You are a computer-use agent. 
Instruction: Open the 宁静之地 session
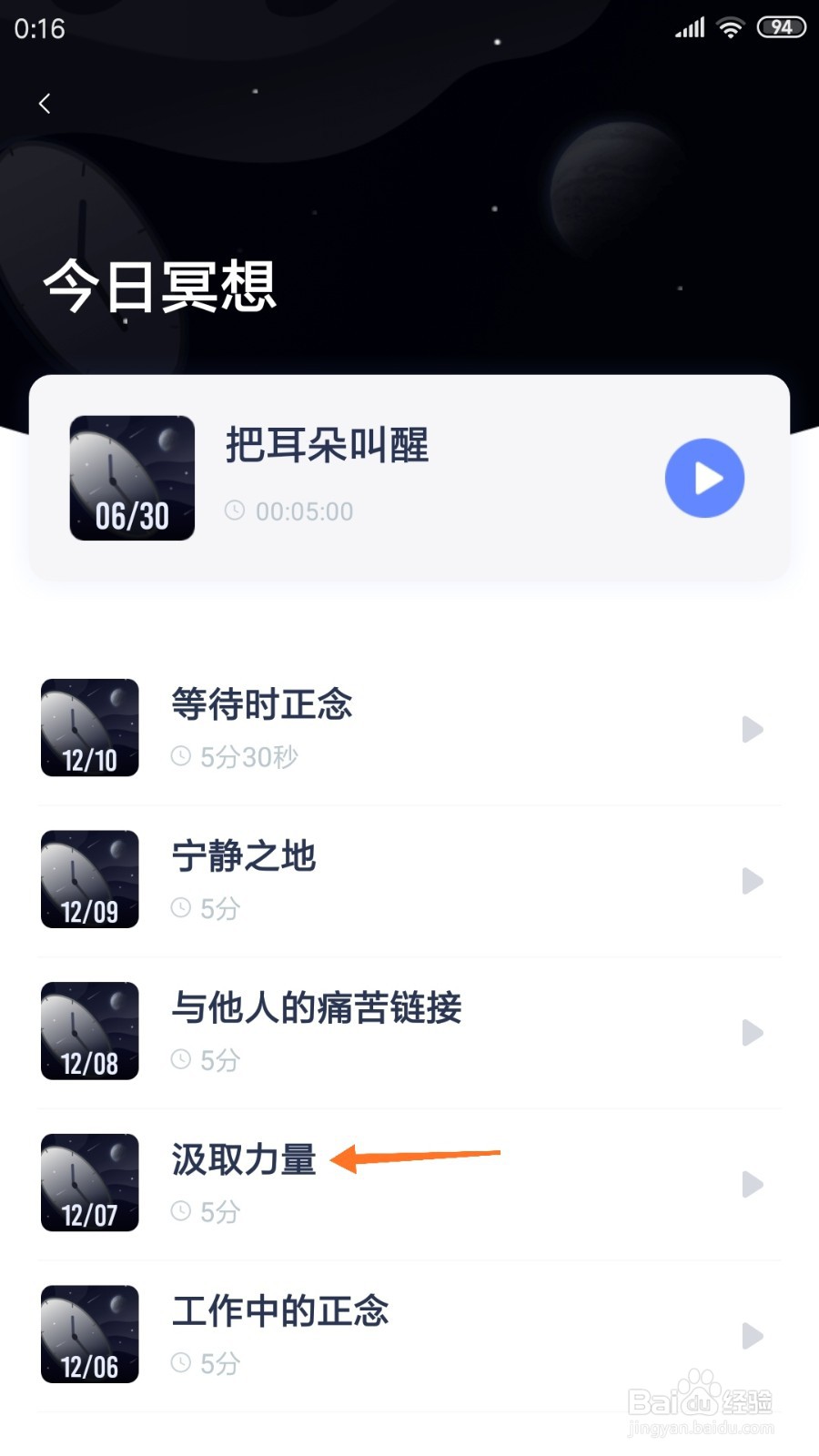coord(409,881)
